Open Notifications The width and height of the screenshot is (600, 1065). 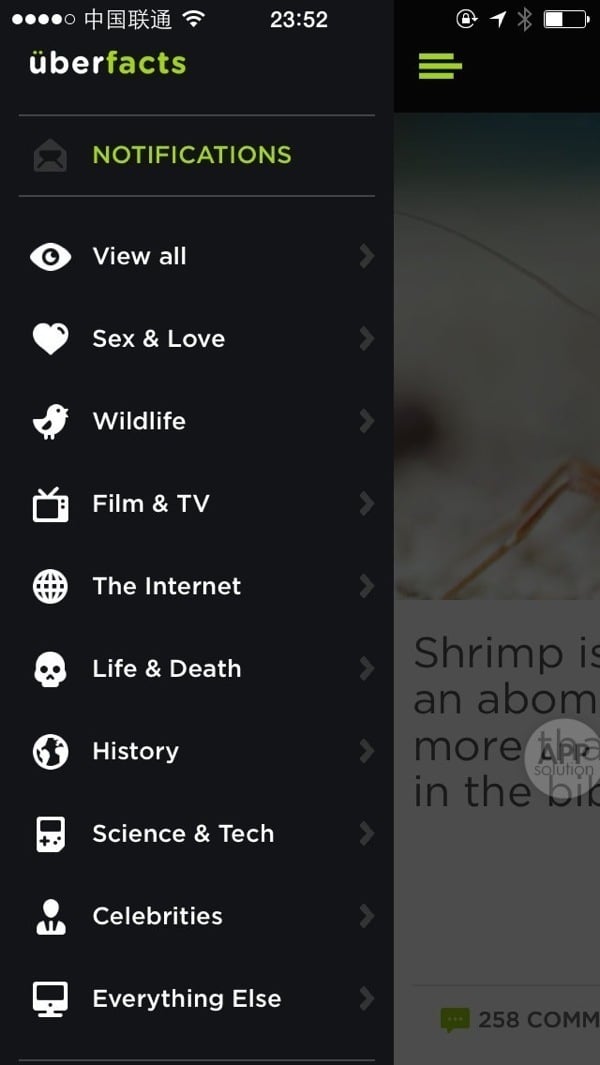point(191,155)
